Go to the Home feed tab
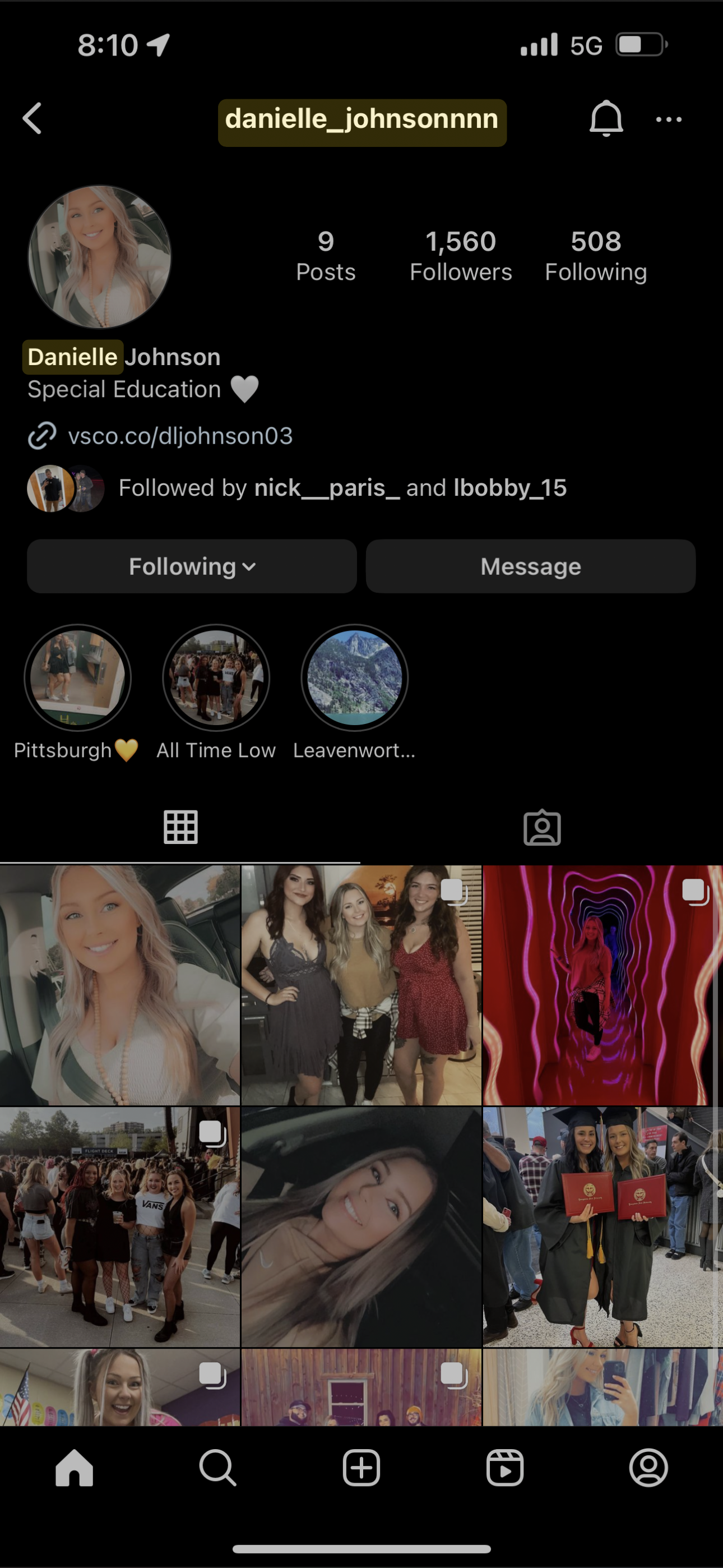The width and height of the screenshot is (723, 1568). point(74,1468)
